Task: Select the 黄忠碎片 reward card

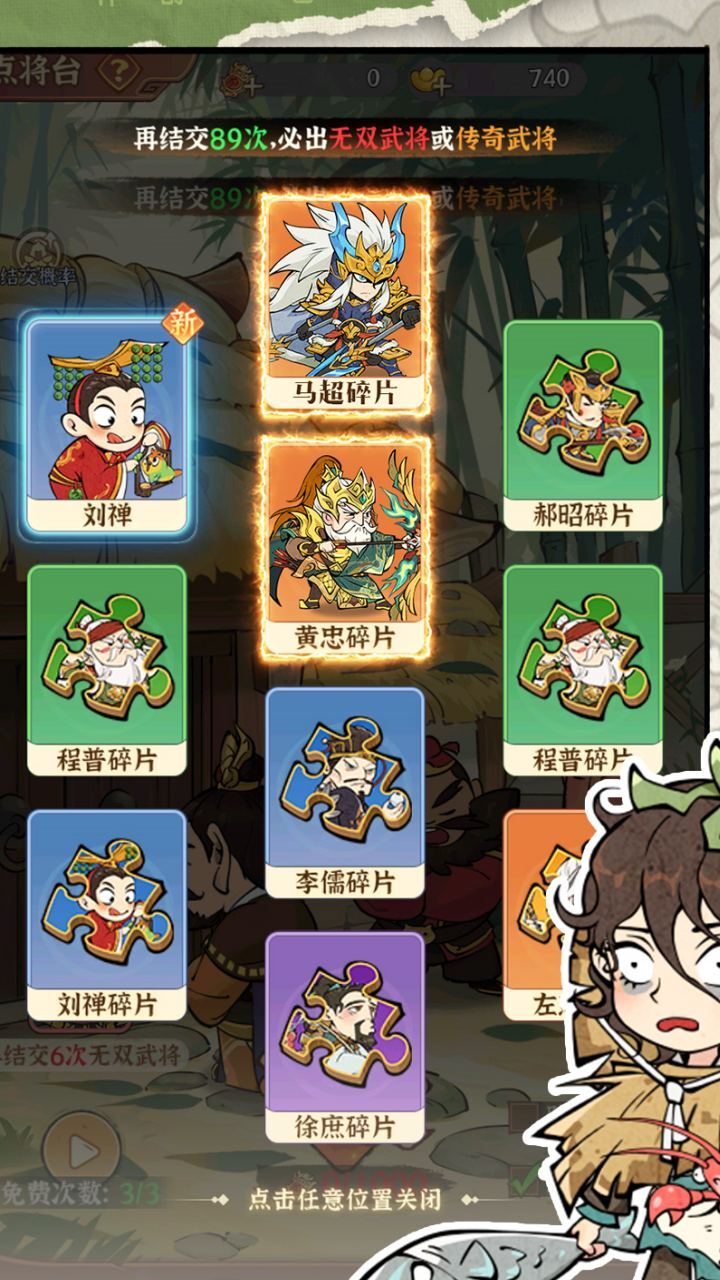Action: coord(345,547)
